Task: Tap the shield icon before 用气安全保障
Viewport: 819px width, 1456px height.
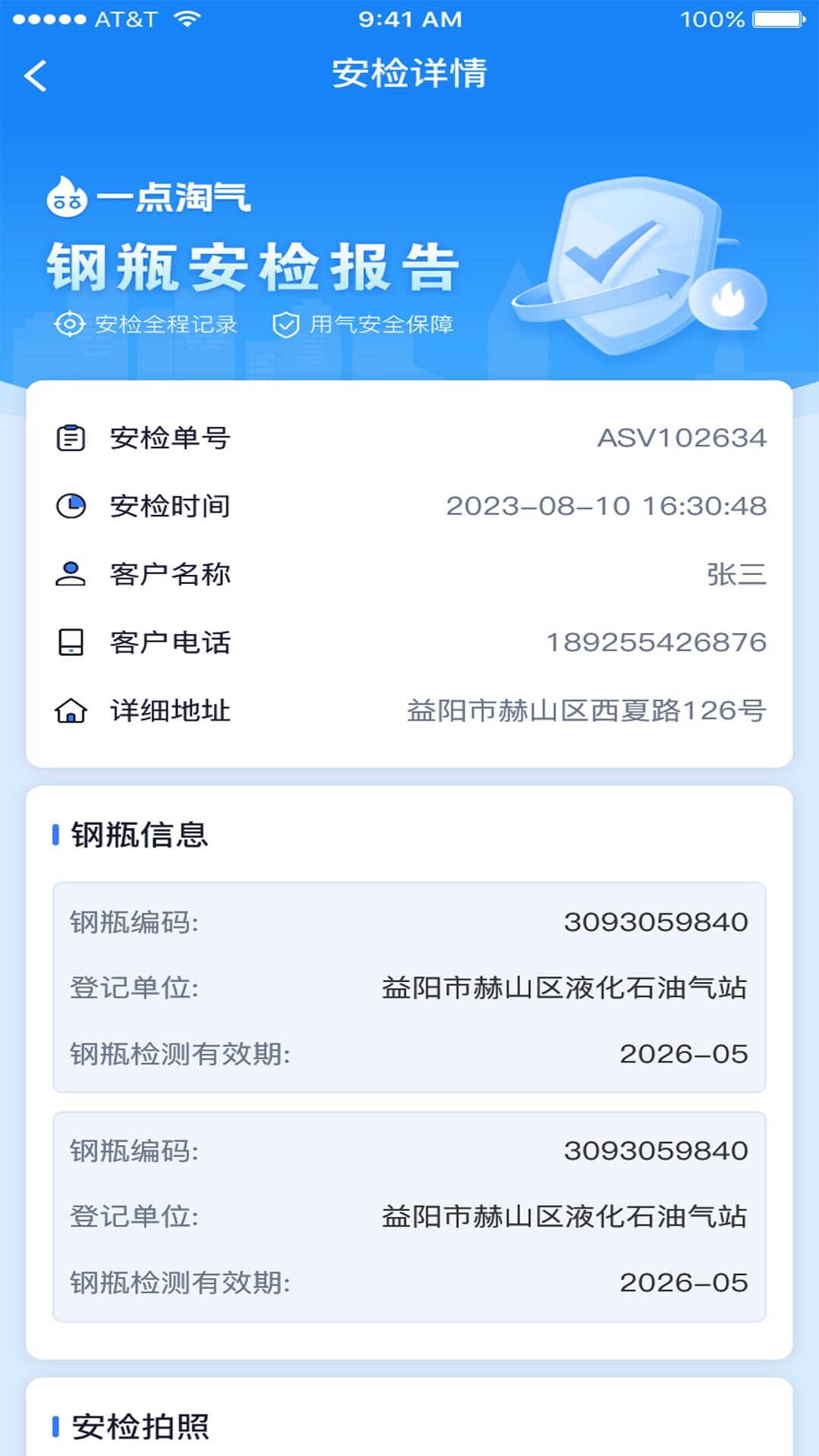Action: pos(285,324)
